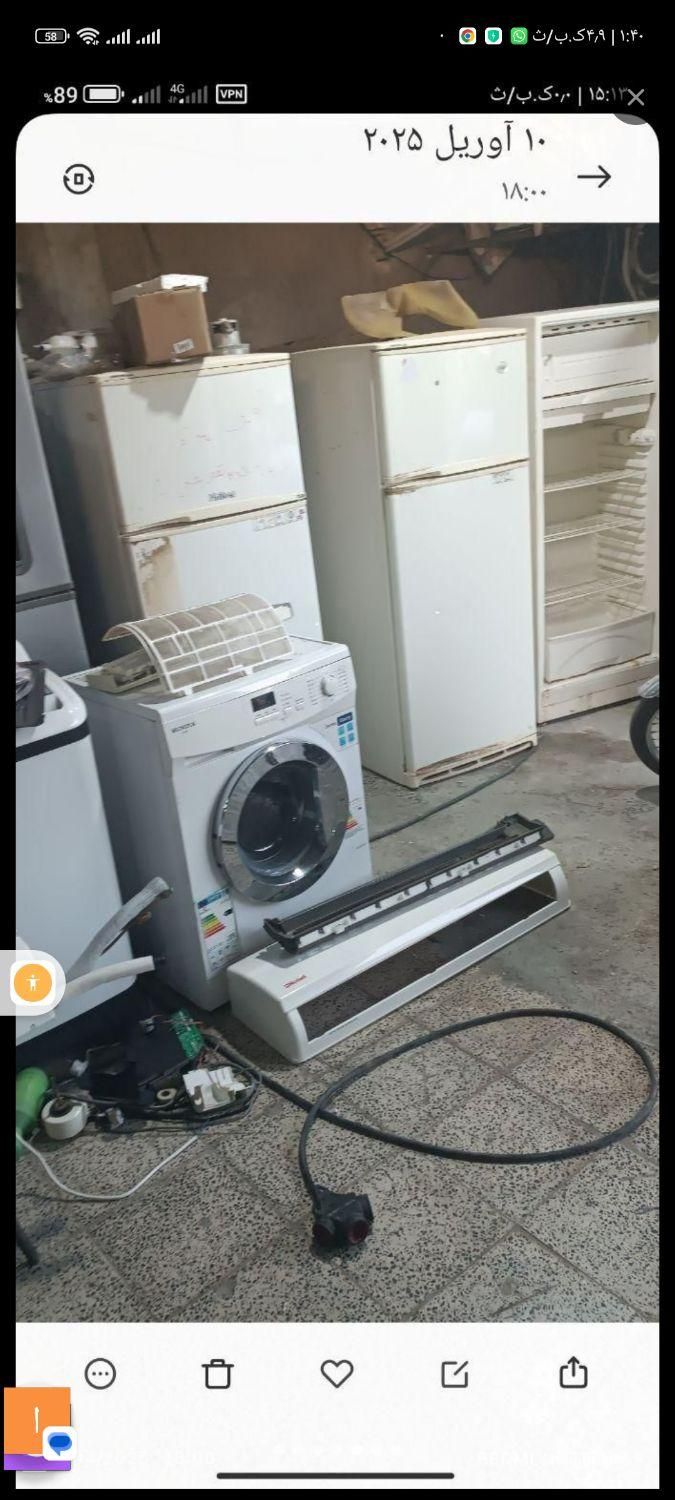Delete this photo

click(x=218, y=1373)
